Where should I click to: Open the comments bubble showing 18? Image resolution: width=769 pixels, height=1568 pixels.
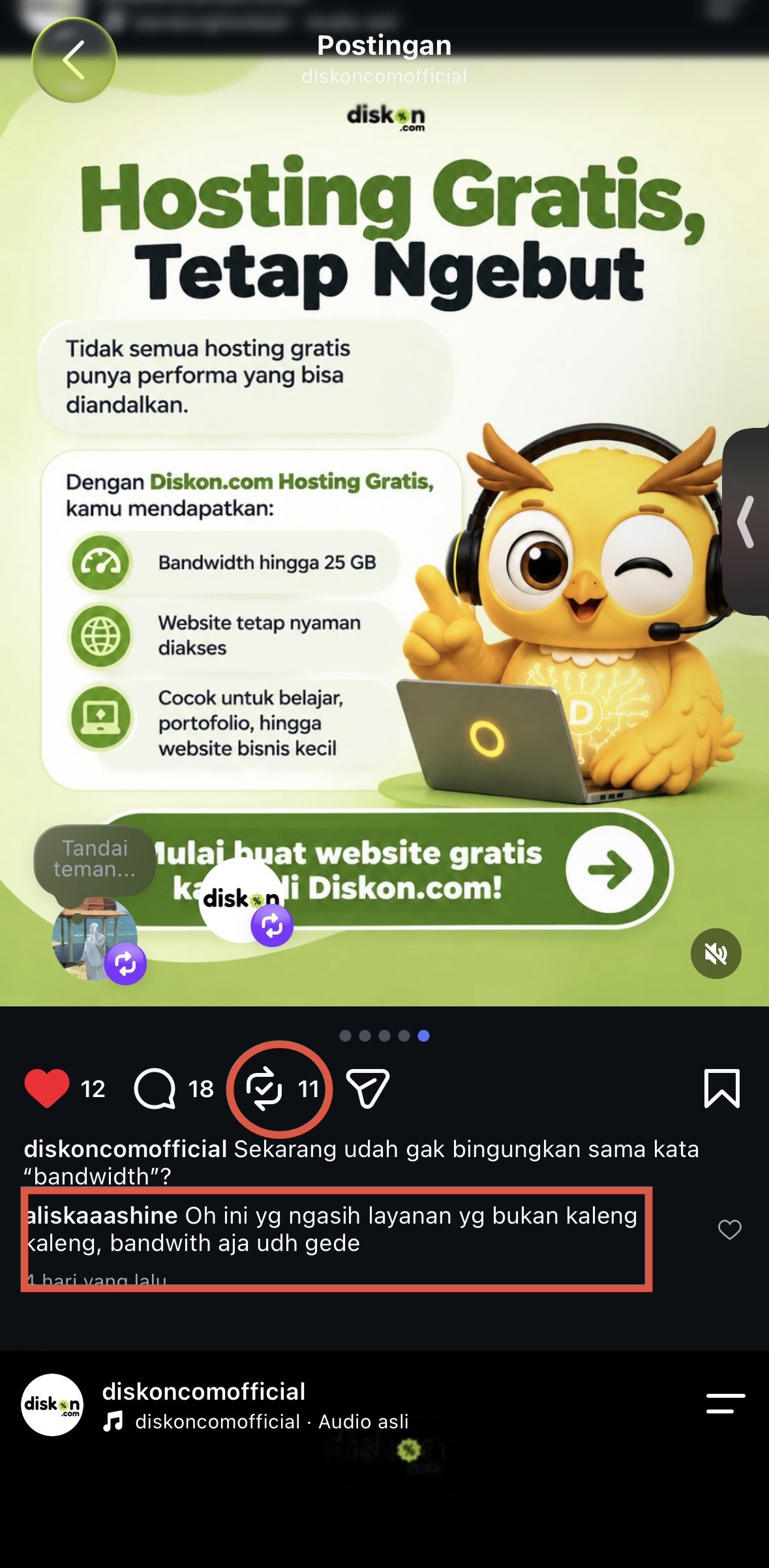coord(155,1089)
